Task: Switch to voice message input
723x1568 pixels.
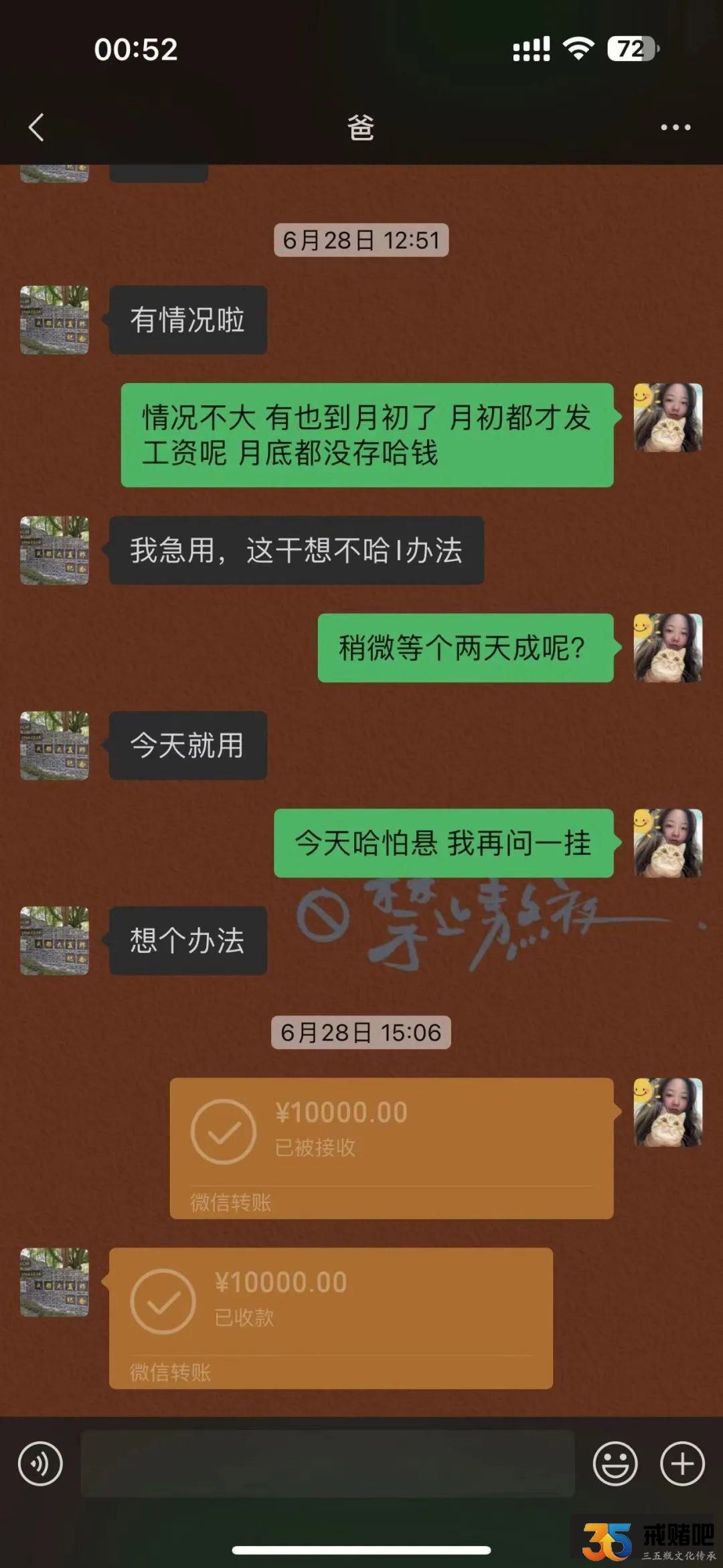Action: 40,1464
